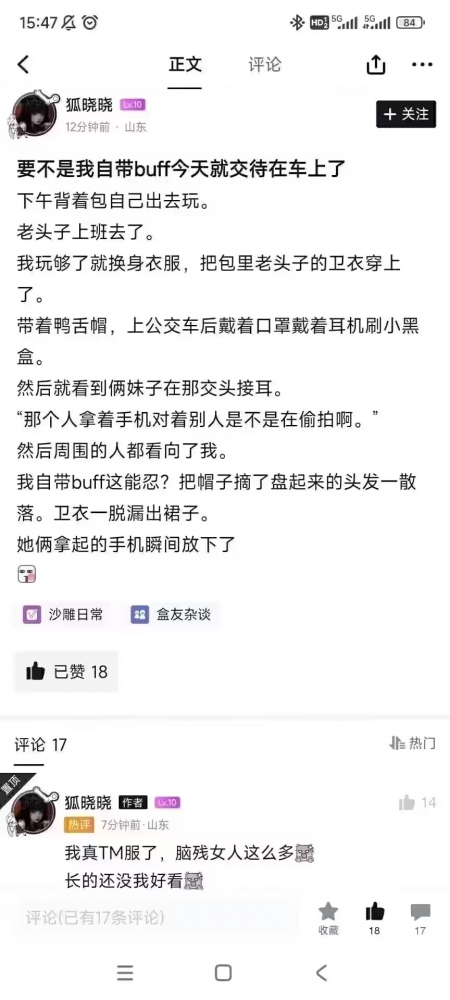Go back using the top-left arrow
Viewport: 450px width, 1000px height.
(x=23, y=64)
